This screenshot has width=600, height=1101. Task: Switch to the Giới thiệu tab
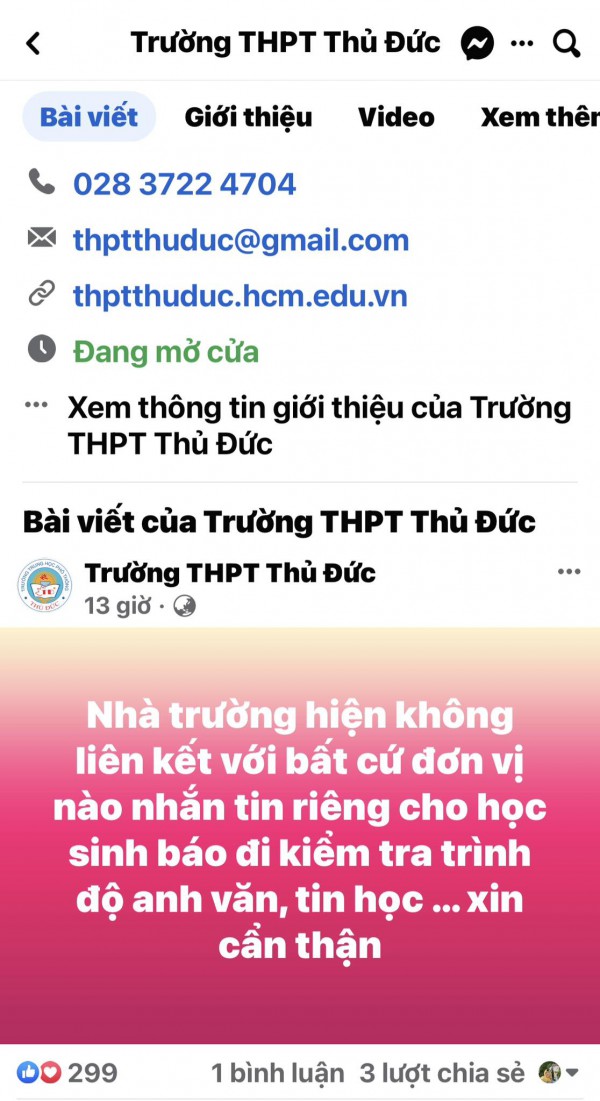tap(248, 117)
